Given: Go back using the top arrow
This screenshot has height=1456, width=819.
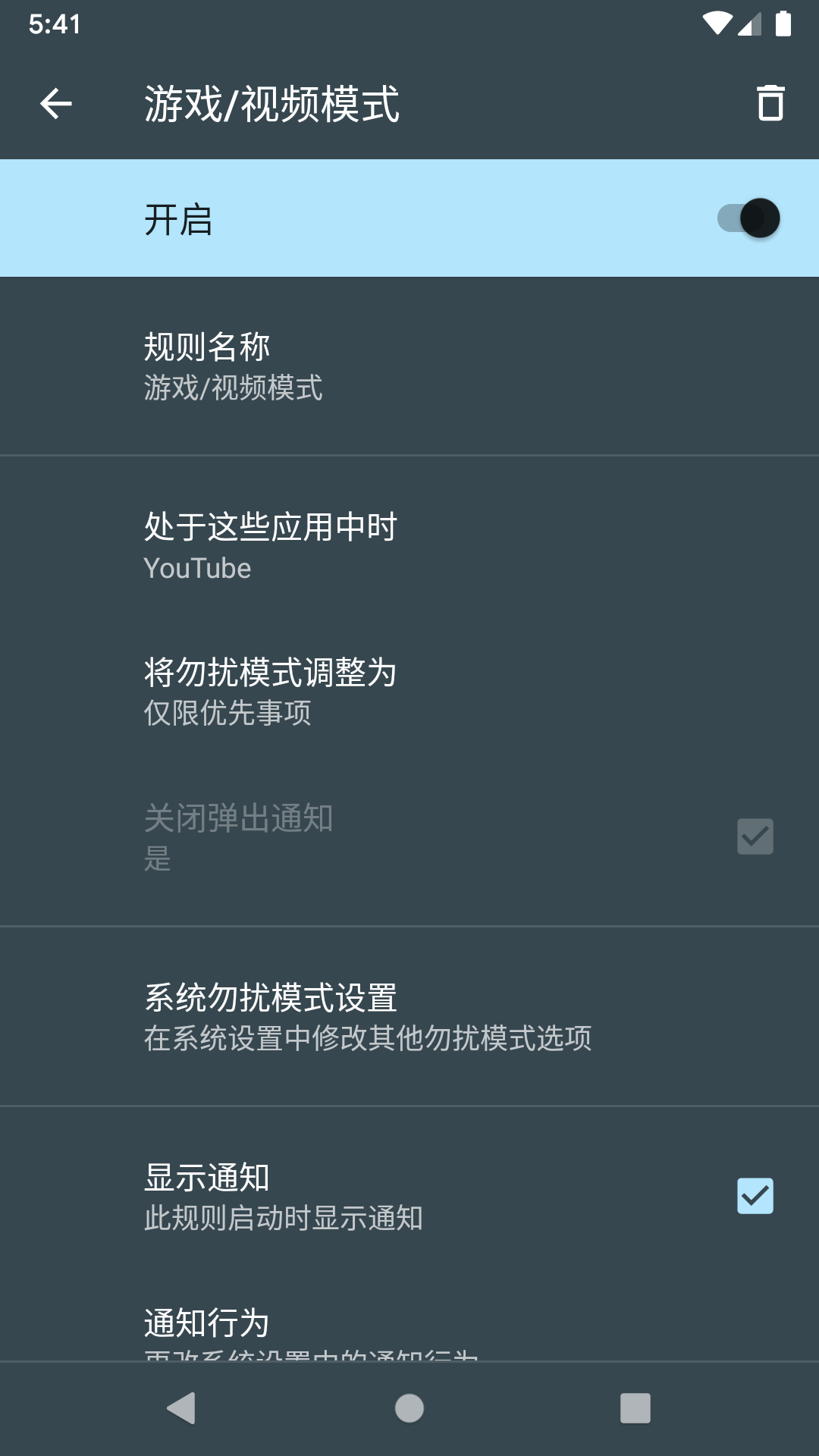Looking at the screenshot, I should coord(56,104).
